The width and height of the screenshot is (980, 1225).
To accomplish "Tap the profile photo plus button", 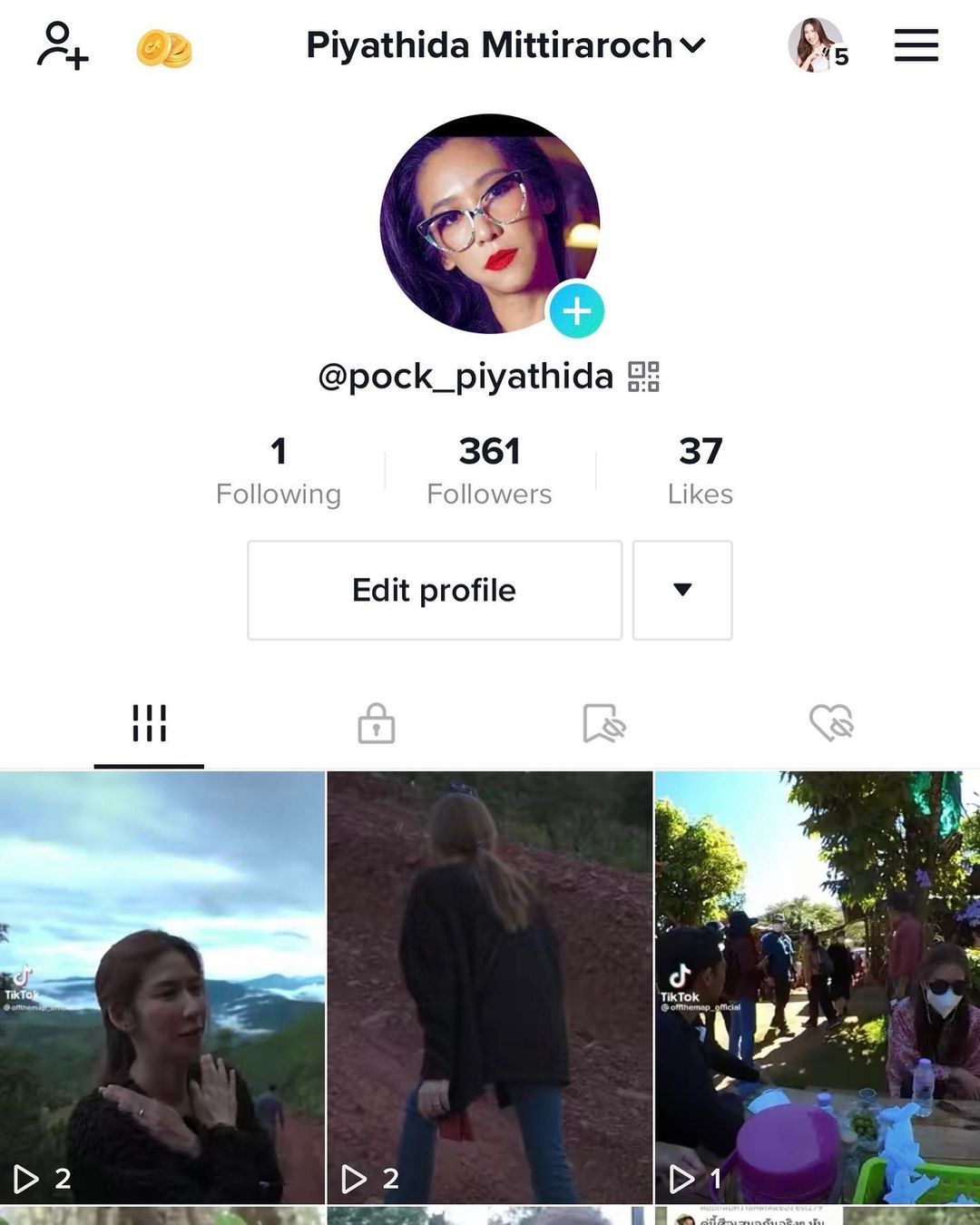I will click(576, 310).
